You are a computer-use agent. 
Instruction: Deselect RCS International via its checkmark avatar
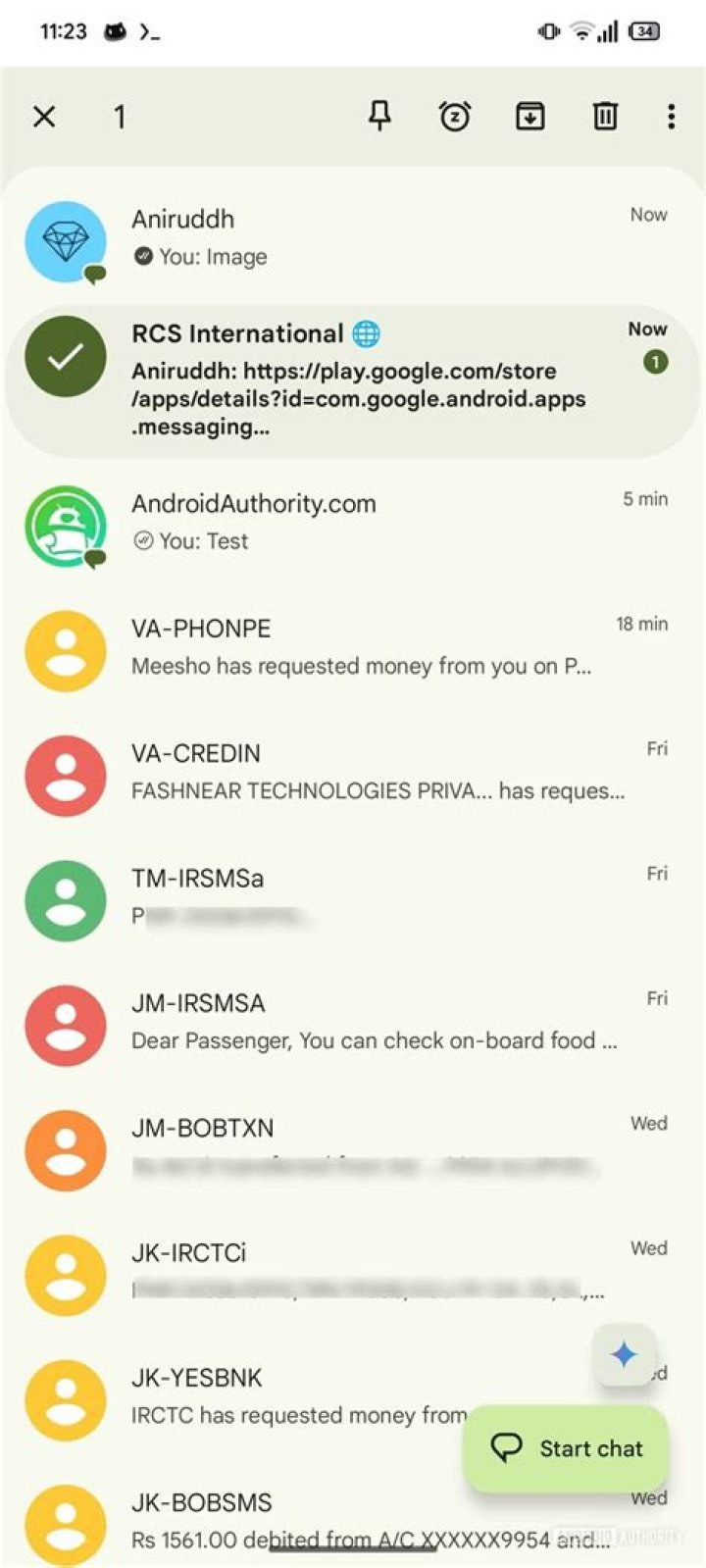pyautogui.click(x=66, y=357)
